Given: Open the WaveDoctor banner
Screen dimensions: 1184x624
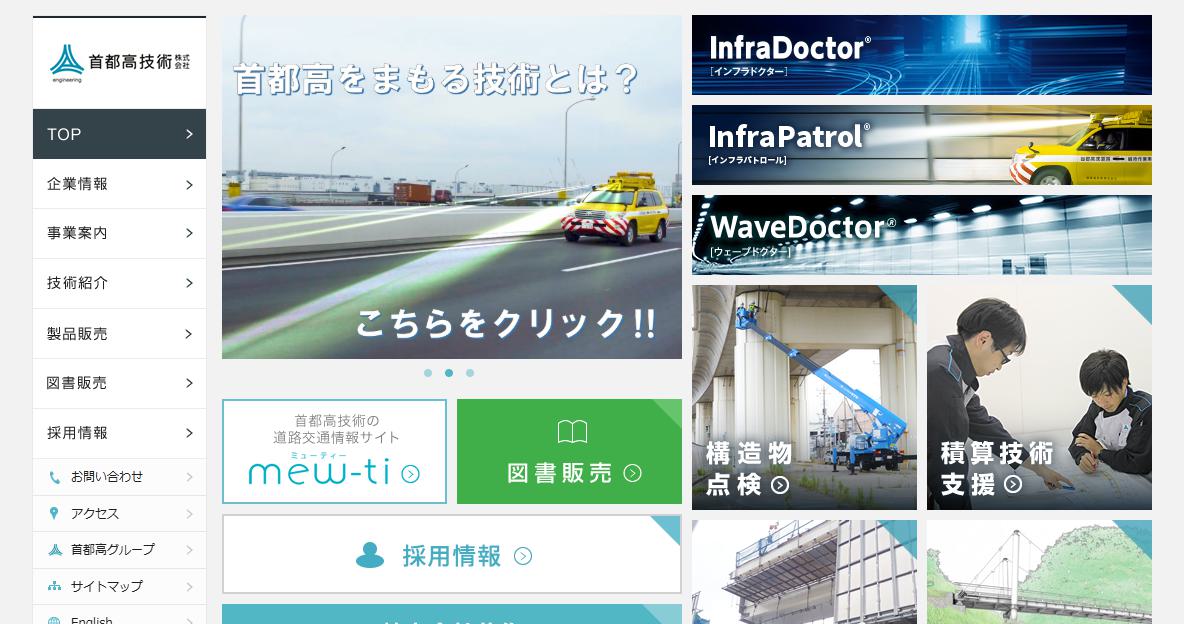Looking at the screenshot, I should pos(921,235).
